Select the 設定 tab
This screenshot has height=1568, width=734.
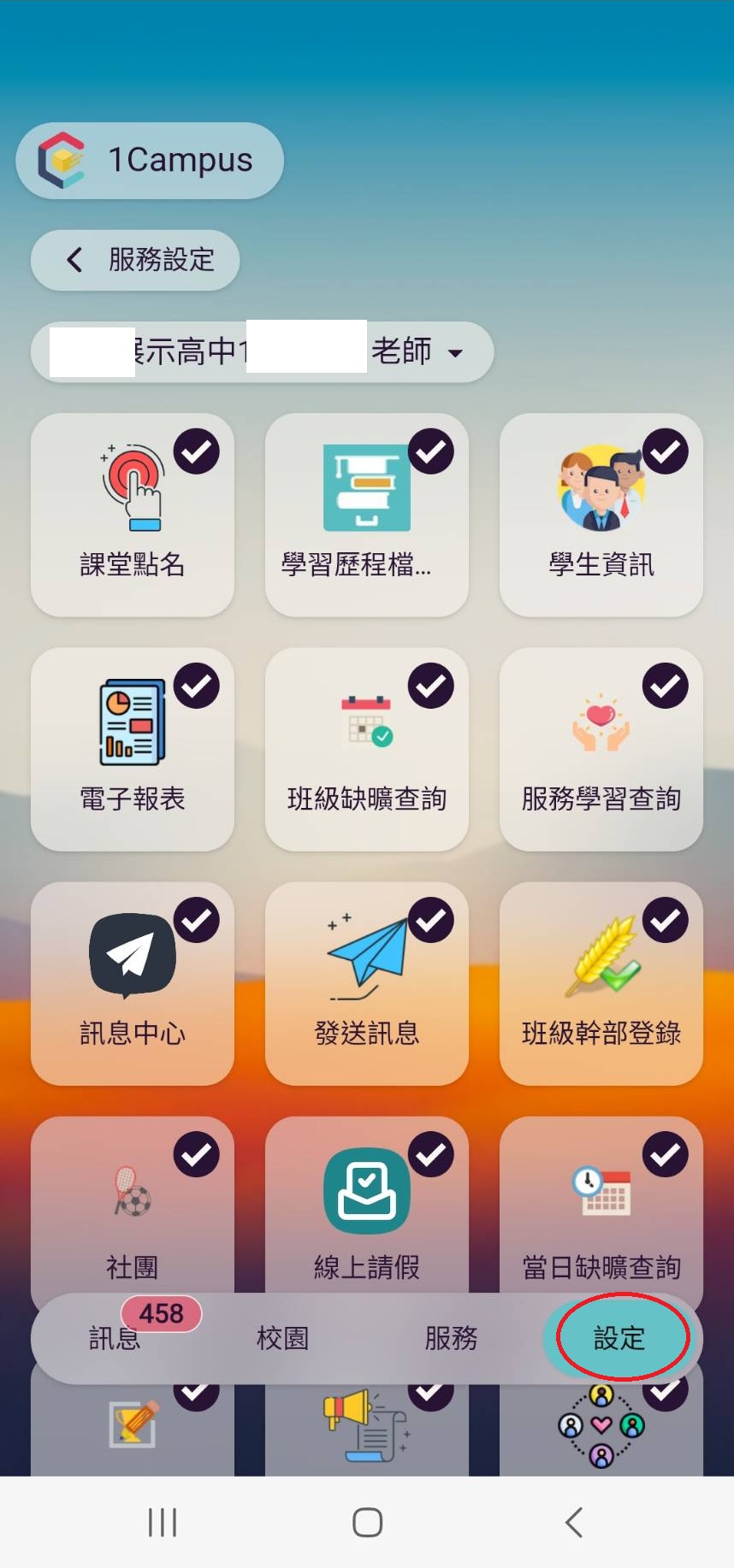click(619, 1338)
